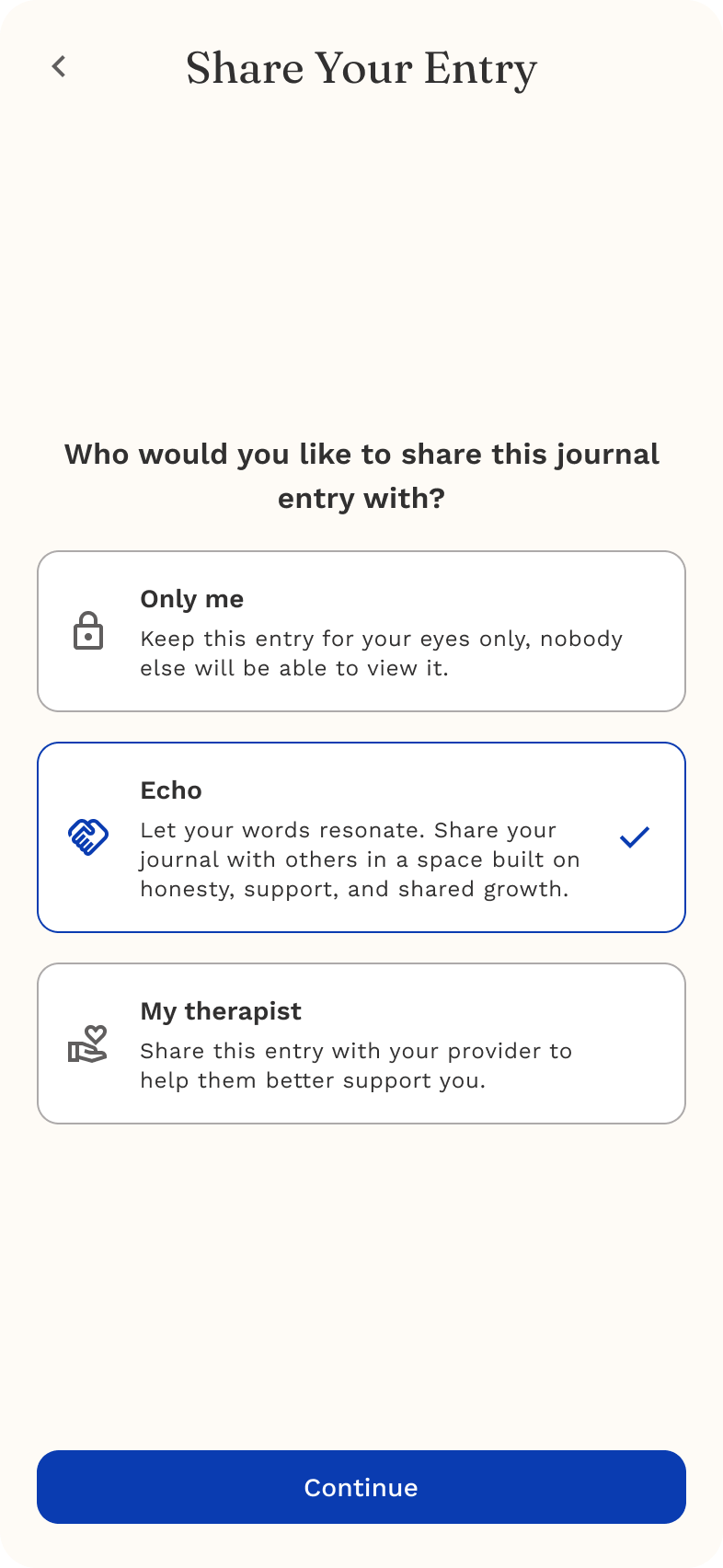Go back from Share Your Entry
The width and height of the screenshot is (723, 1568).
(59, 66)
